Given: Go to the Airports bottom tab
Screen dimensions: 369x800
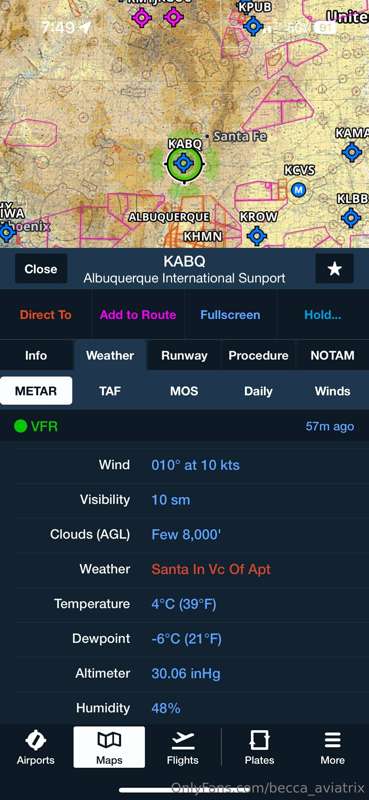Looking at the screenshot, I should point(36,747).
